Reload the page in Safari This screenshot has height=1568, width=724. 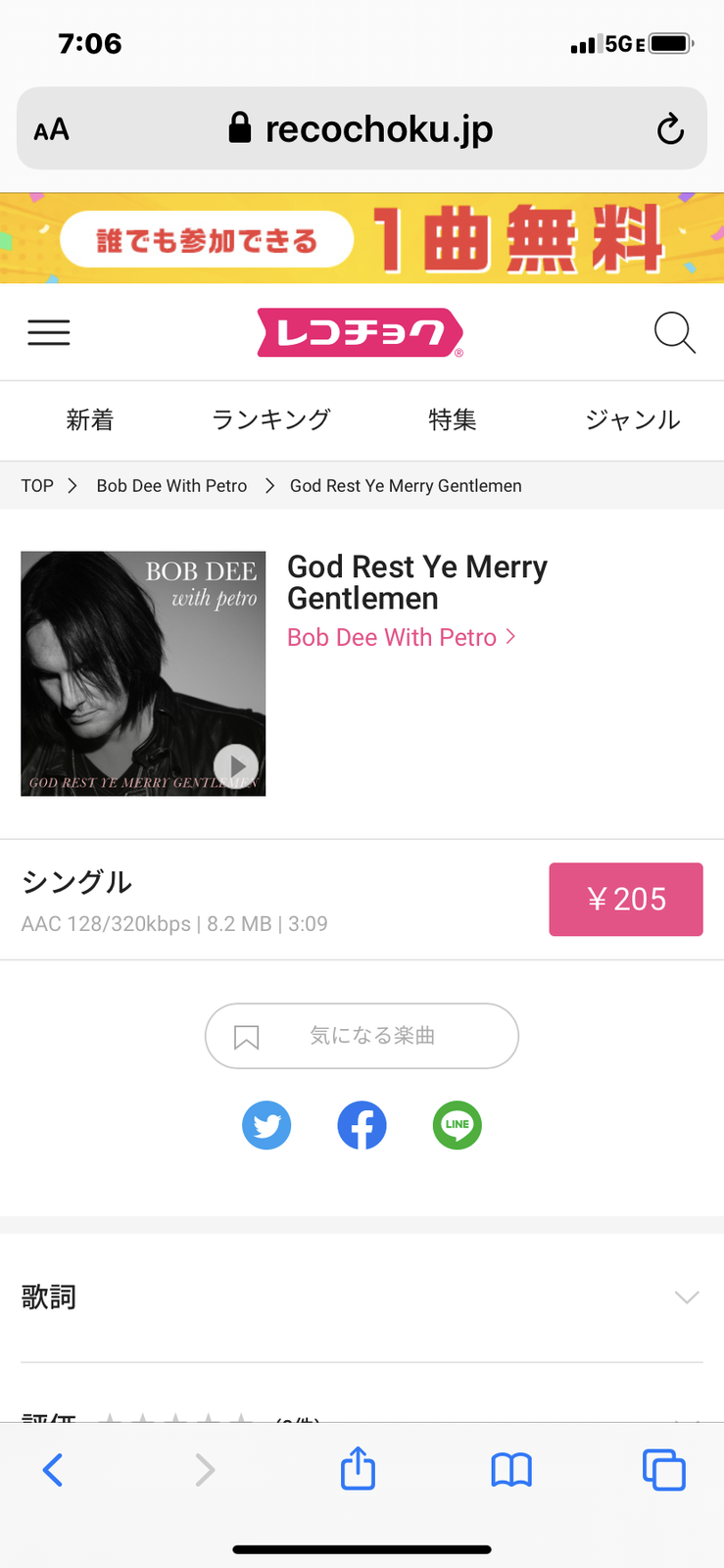(670, 129)
